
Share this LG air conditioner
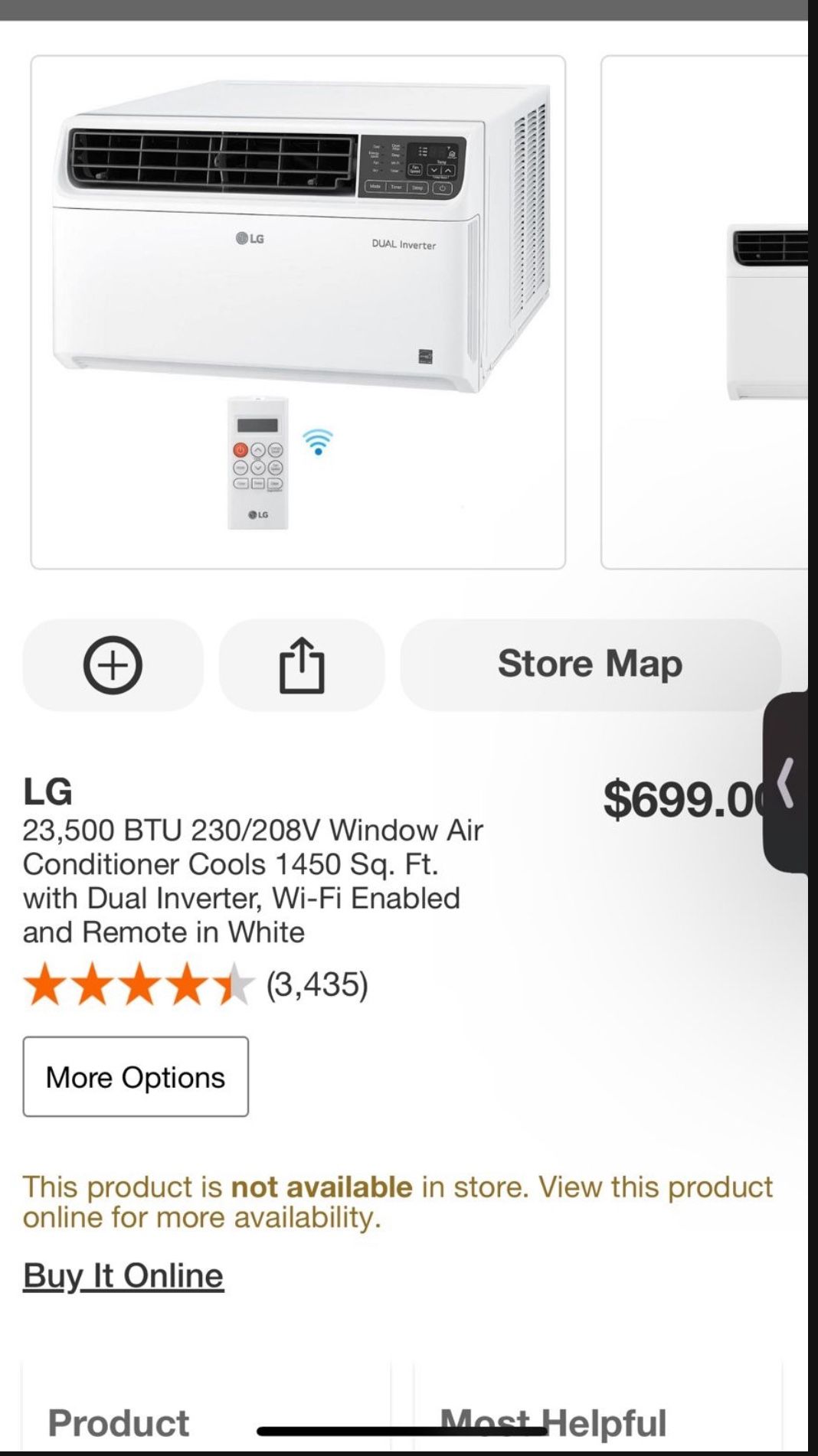301,664
